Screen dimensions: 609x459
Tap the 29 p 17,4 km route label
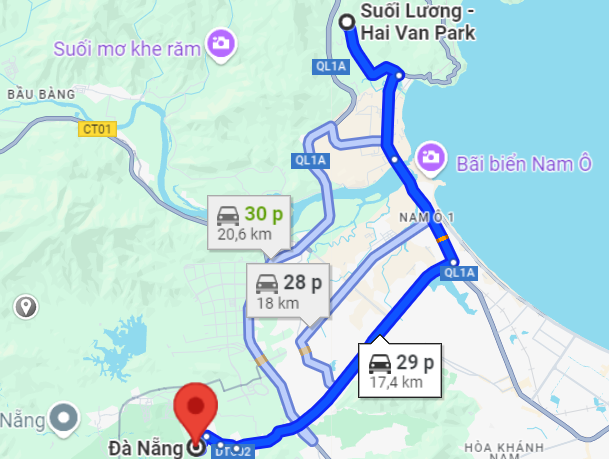coord(399,370)
